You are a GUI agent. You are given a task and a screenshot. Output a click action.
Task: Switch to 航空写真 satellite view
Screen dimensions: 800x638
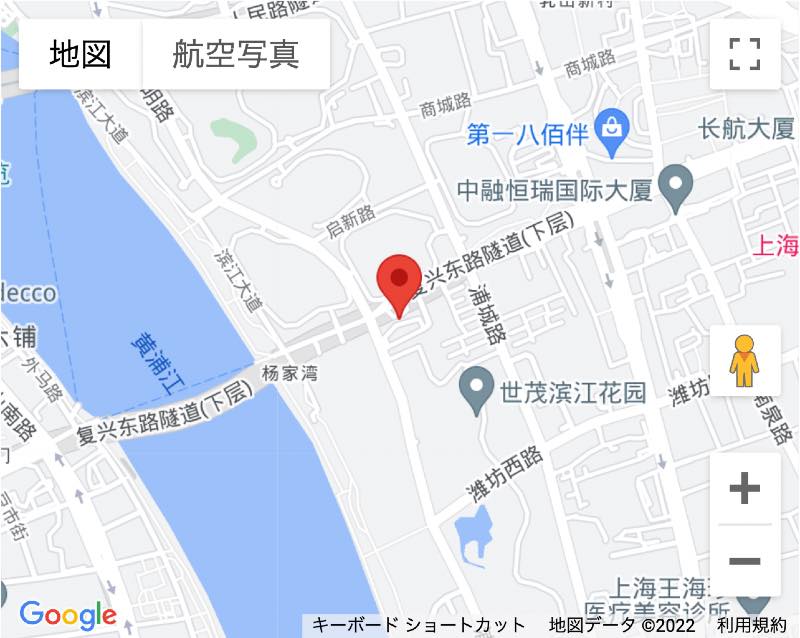236,54
